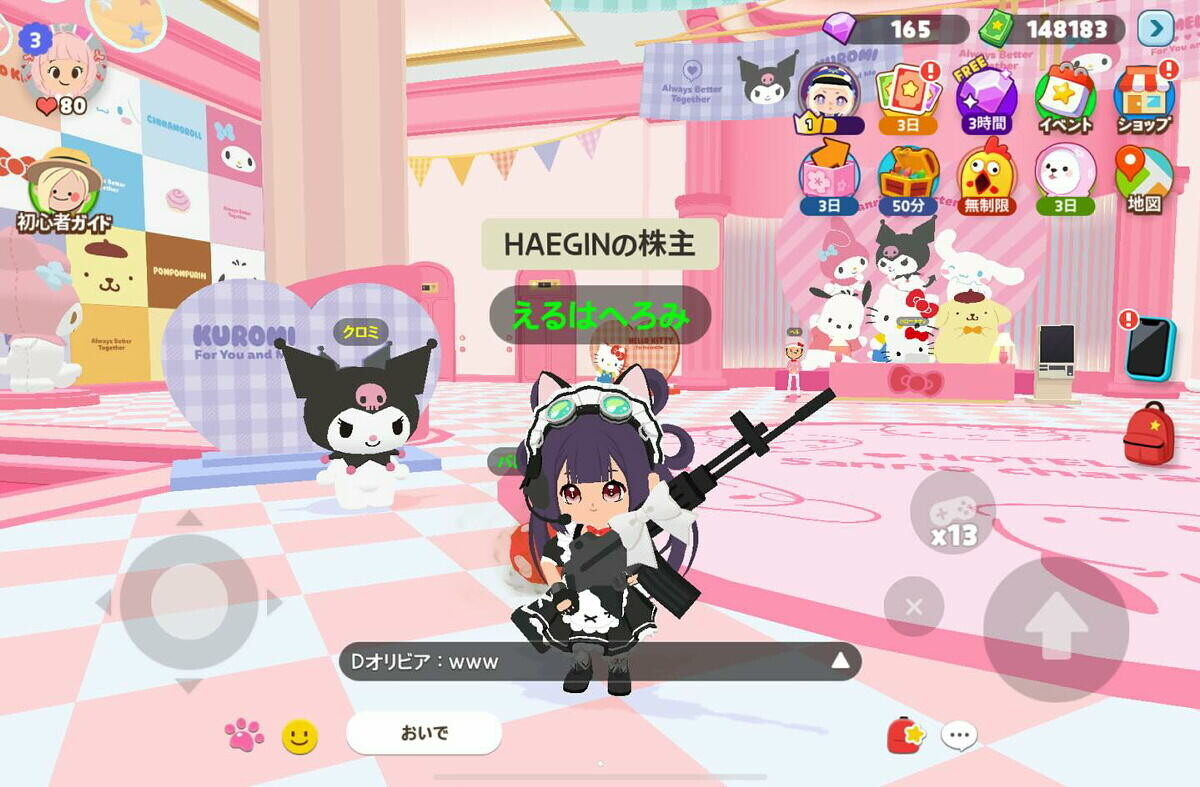Claim the FREE gem with 3時間 timer
This screenshot has height=787, width=1200.
(986, 98)
